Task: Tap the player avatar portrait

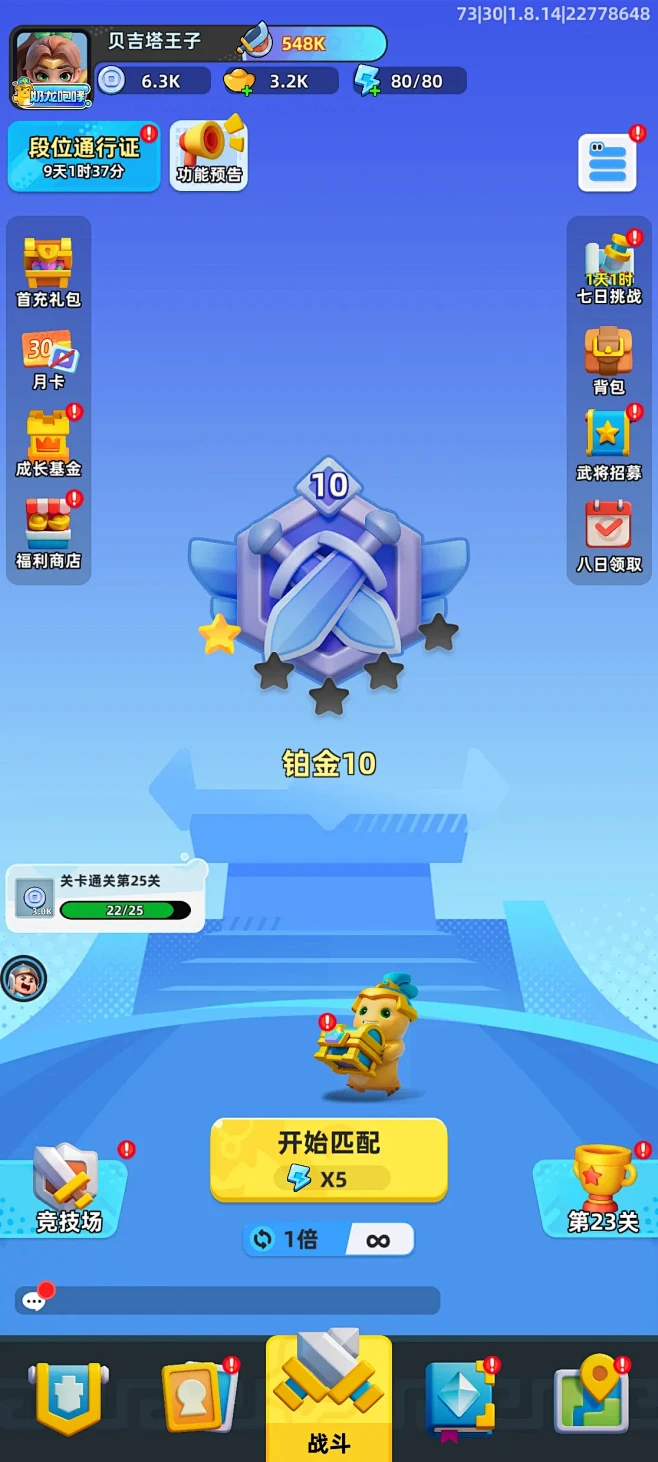Action: coord(51,68)
